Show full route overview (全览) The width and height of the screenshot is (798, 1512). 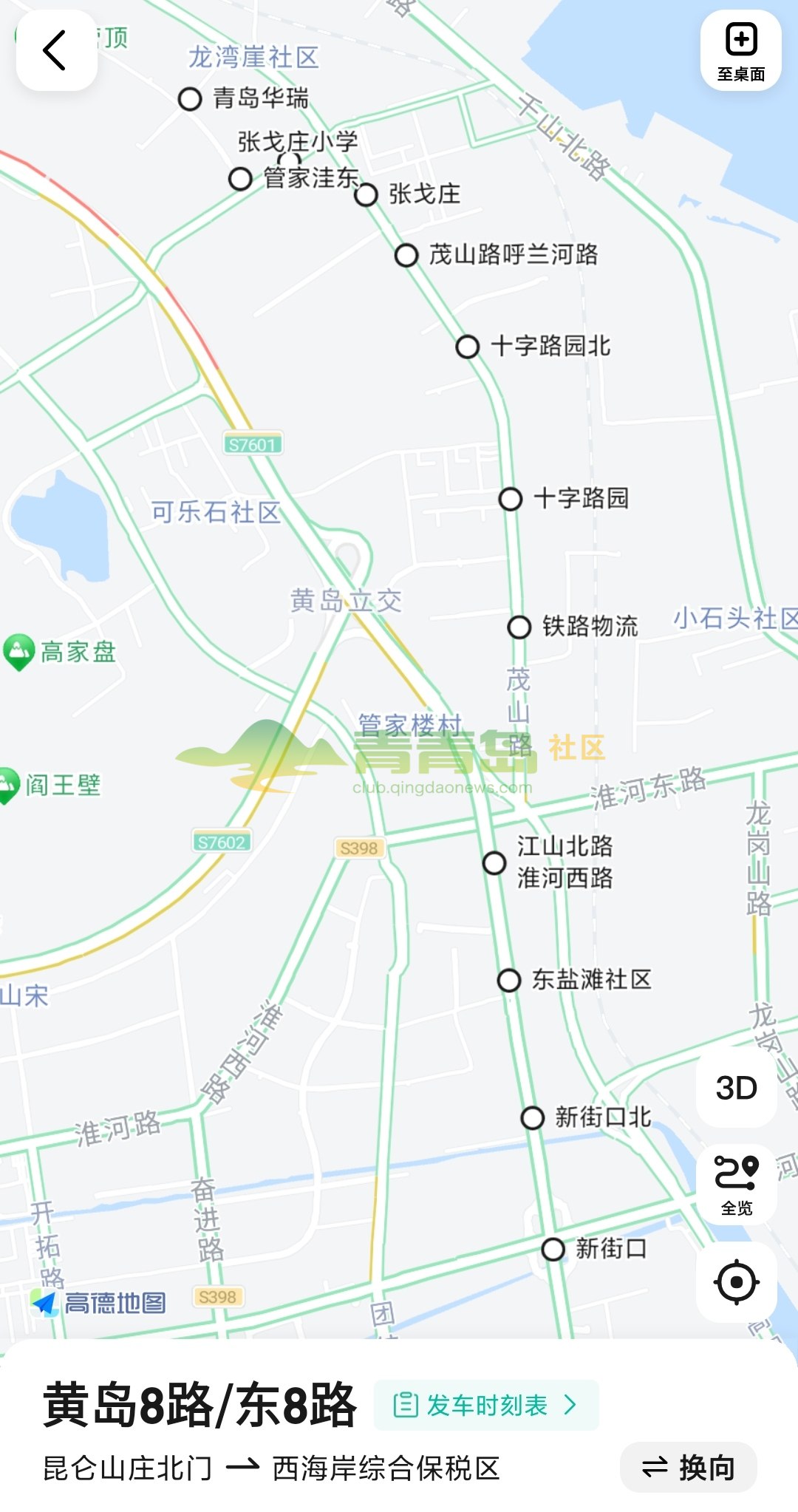[736, 1185]
